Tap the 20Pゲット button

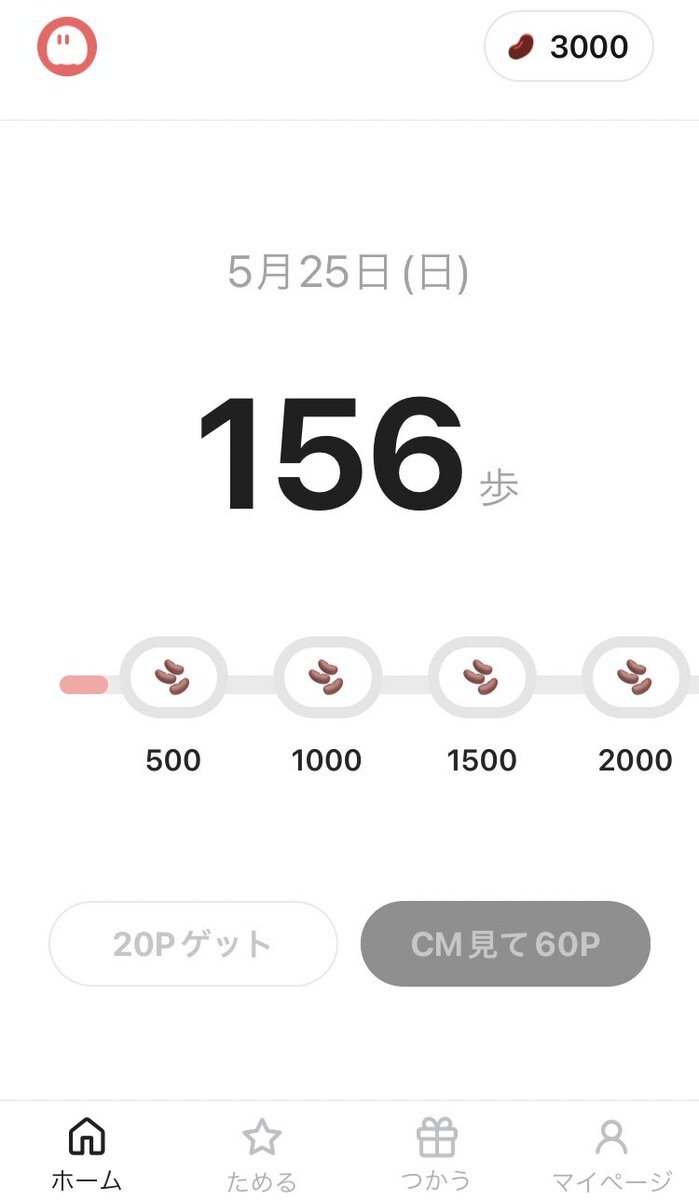pyautogui.click(x=193, y=944)
